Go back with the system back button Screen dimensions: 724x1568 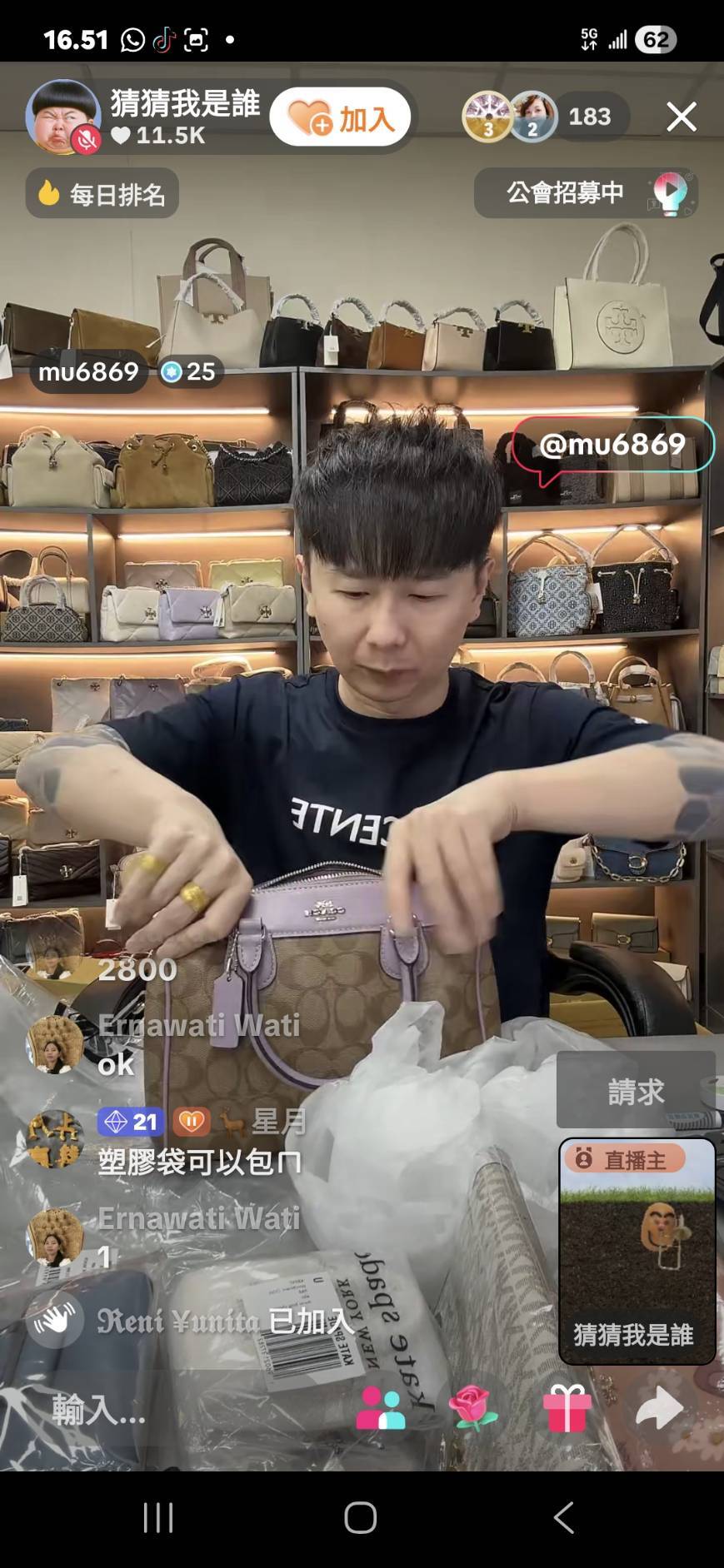pos(564,1518)
